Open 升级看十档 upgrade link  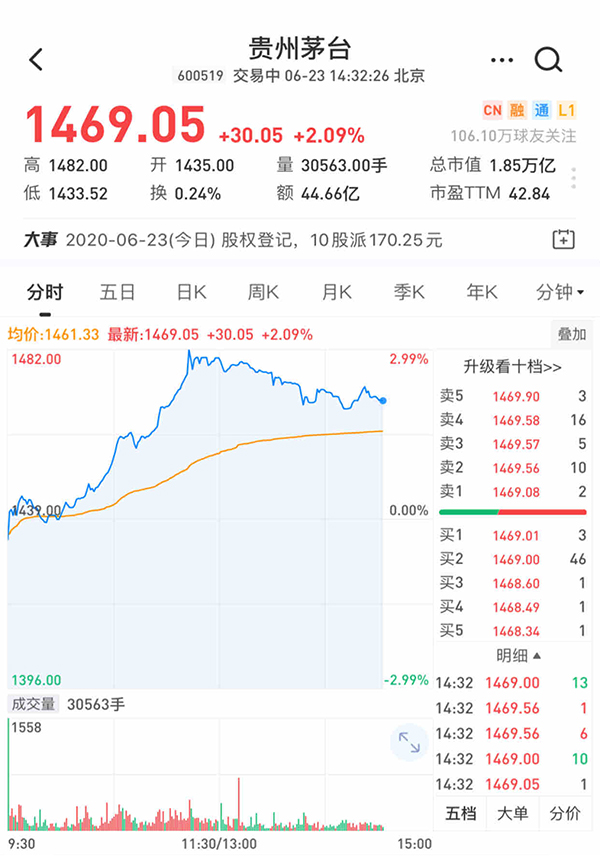[x=513, y=367]
